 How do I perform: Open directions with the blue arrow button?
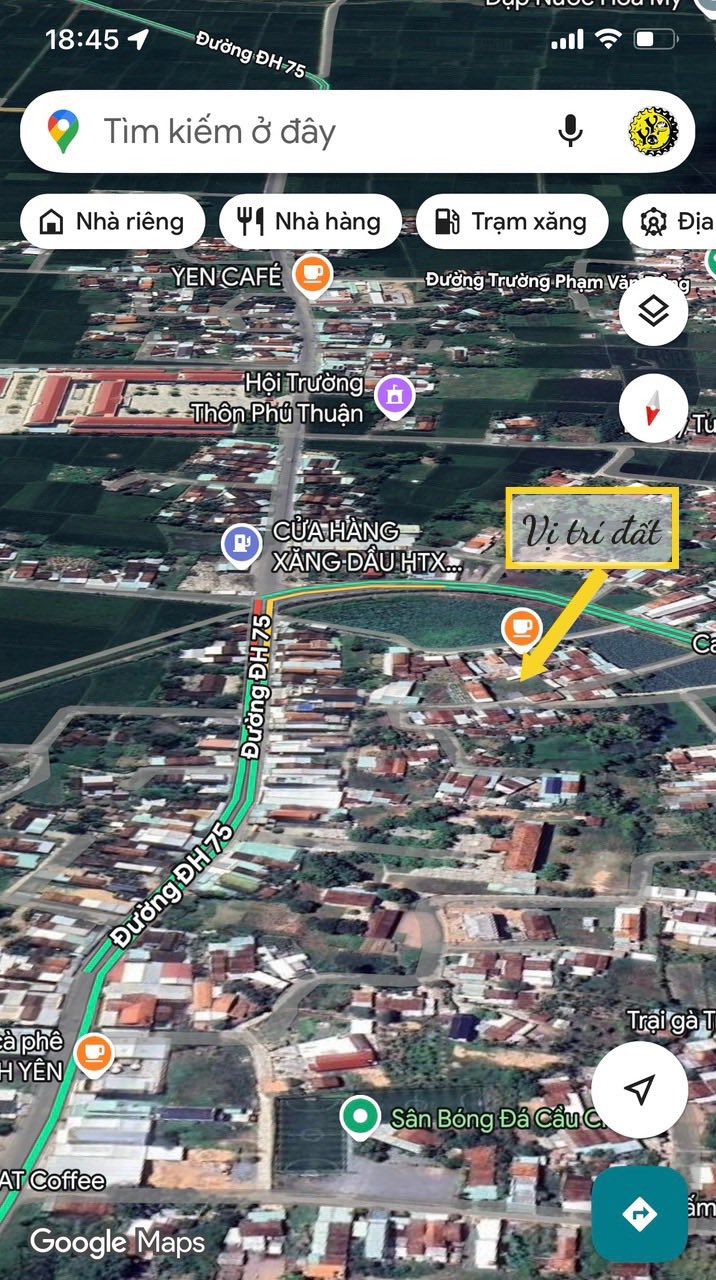pyautogui.click(x=639, y=1214)
